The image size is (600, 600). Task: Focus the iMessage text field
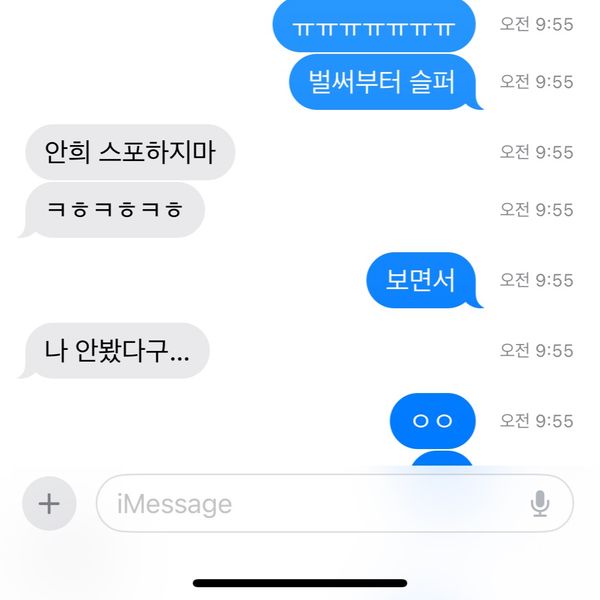310,503
